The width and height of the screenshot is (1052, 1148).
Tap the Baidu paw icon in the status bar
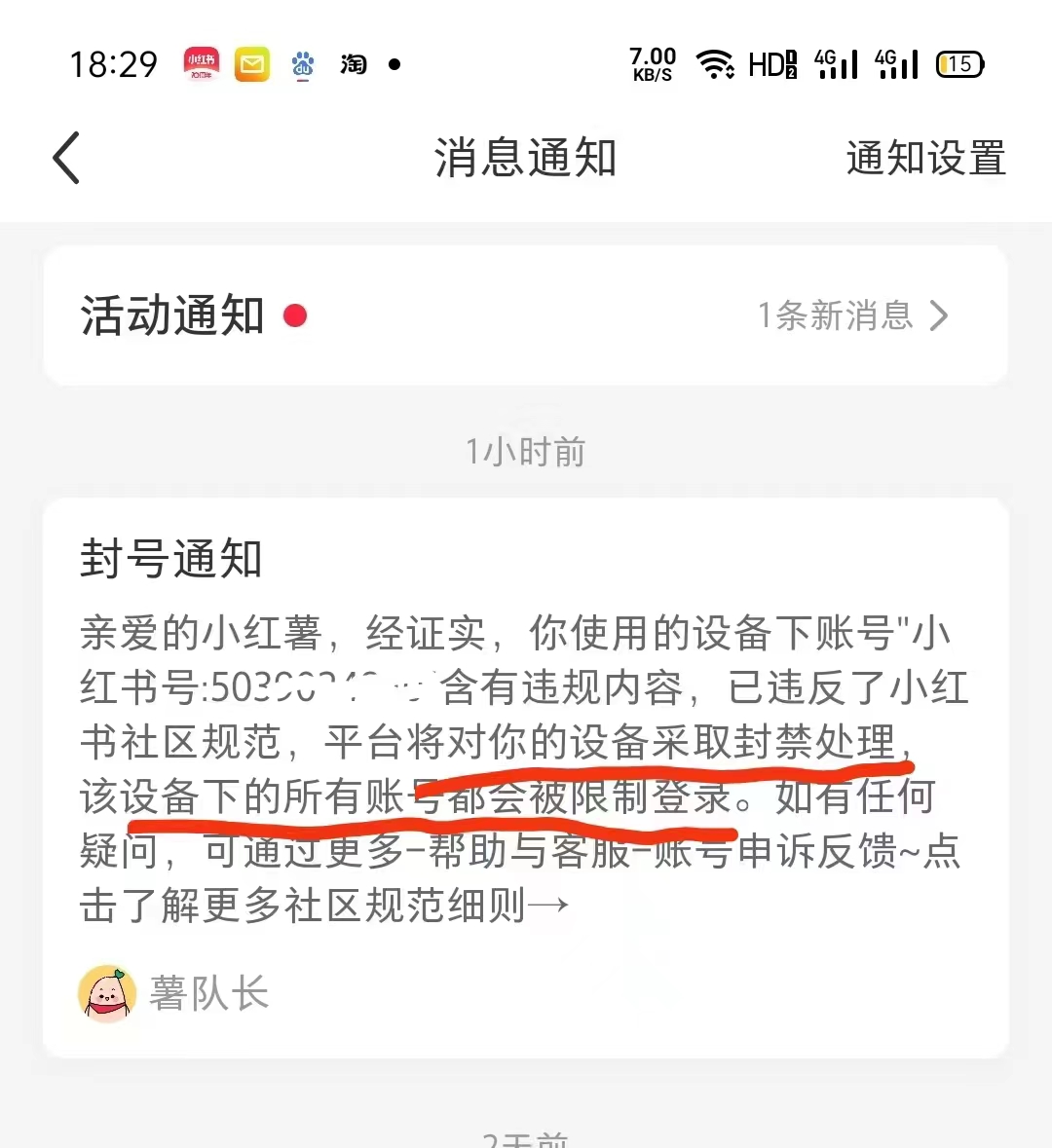303,64
